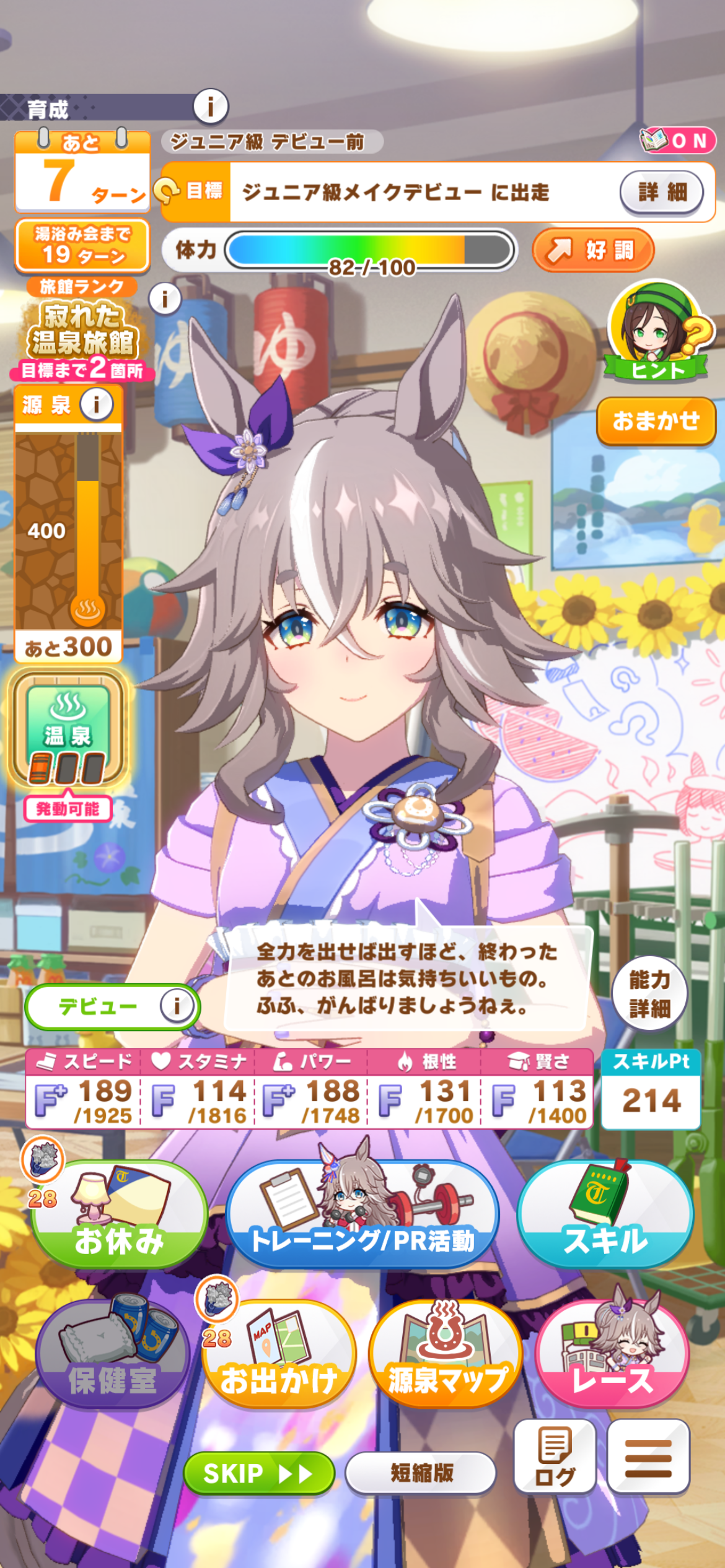Image resolution: width=725 pixels, height=1568 pixels.
Task: Open info on the デビュー badge
Action: (176, 1006)
